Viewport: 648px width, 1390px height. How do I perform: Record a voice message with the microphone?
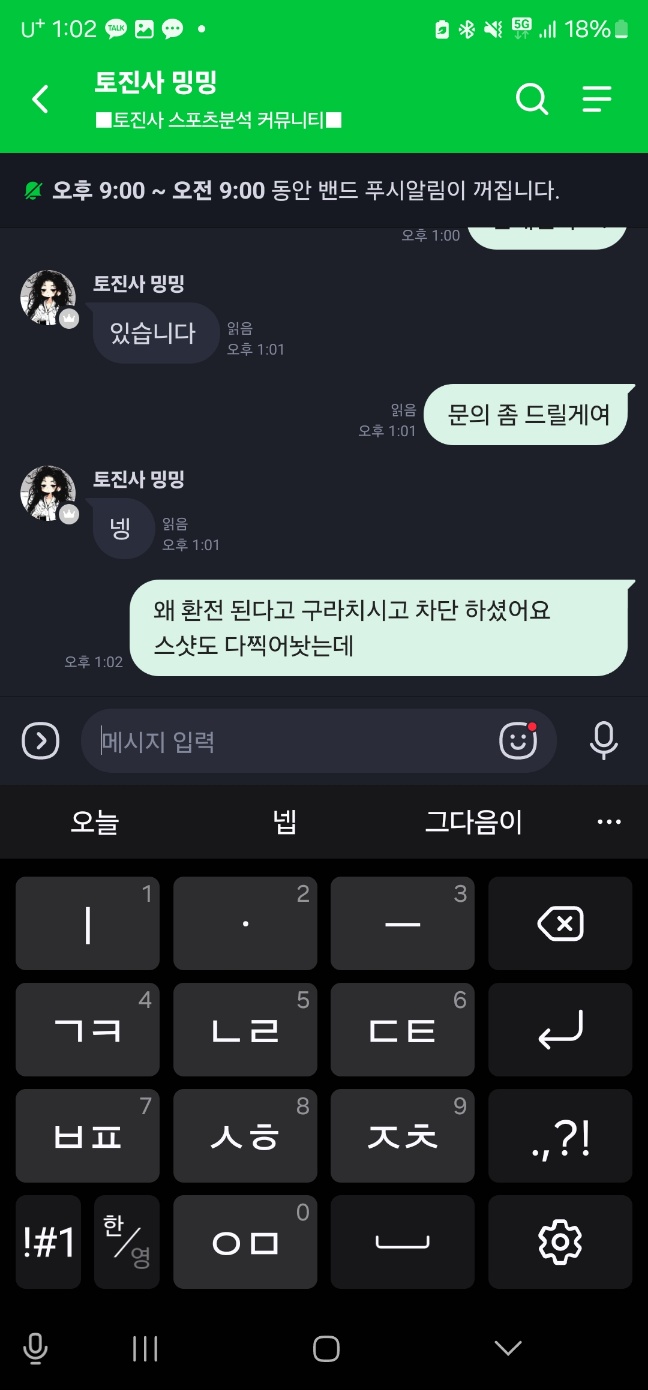(603, 741)
